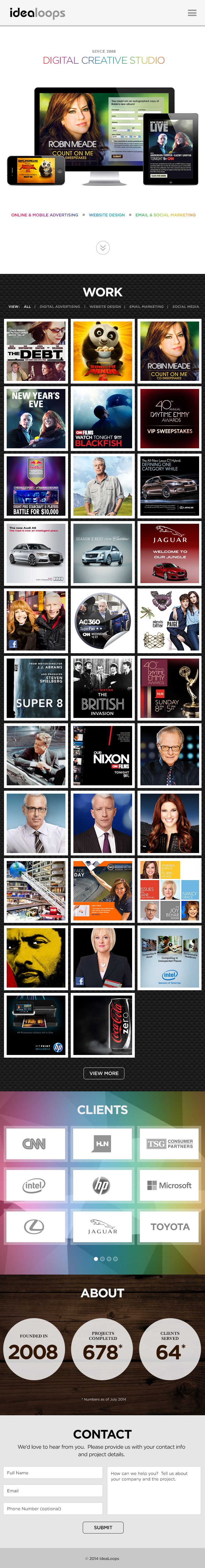Go to second clients page dot
The image size is (205, 1568).
(x=102, y=1242)
